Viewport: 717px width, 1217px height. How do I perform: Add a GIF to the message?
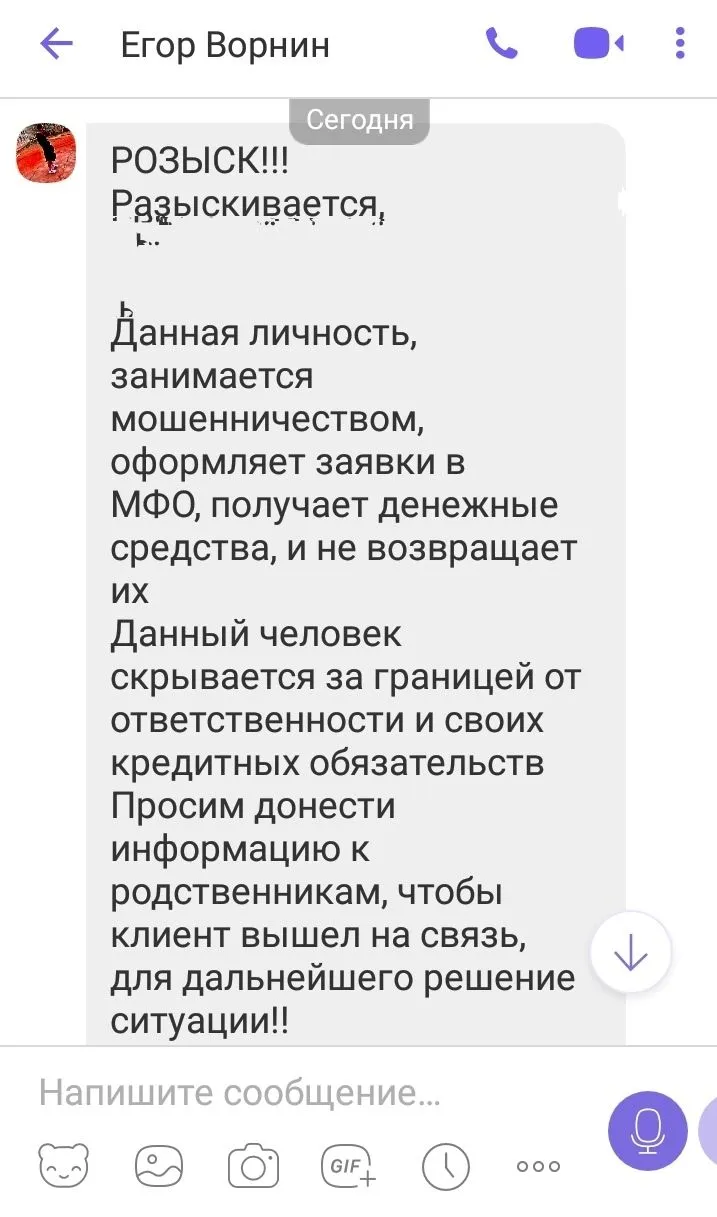click(348, 1166)
